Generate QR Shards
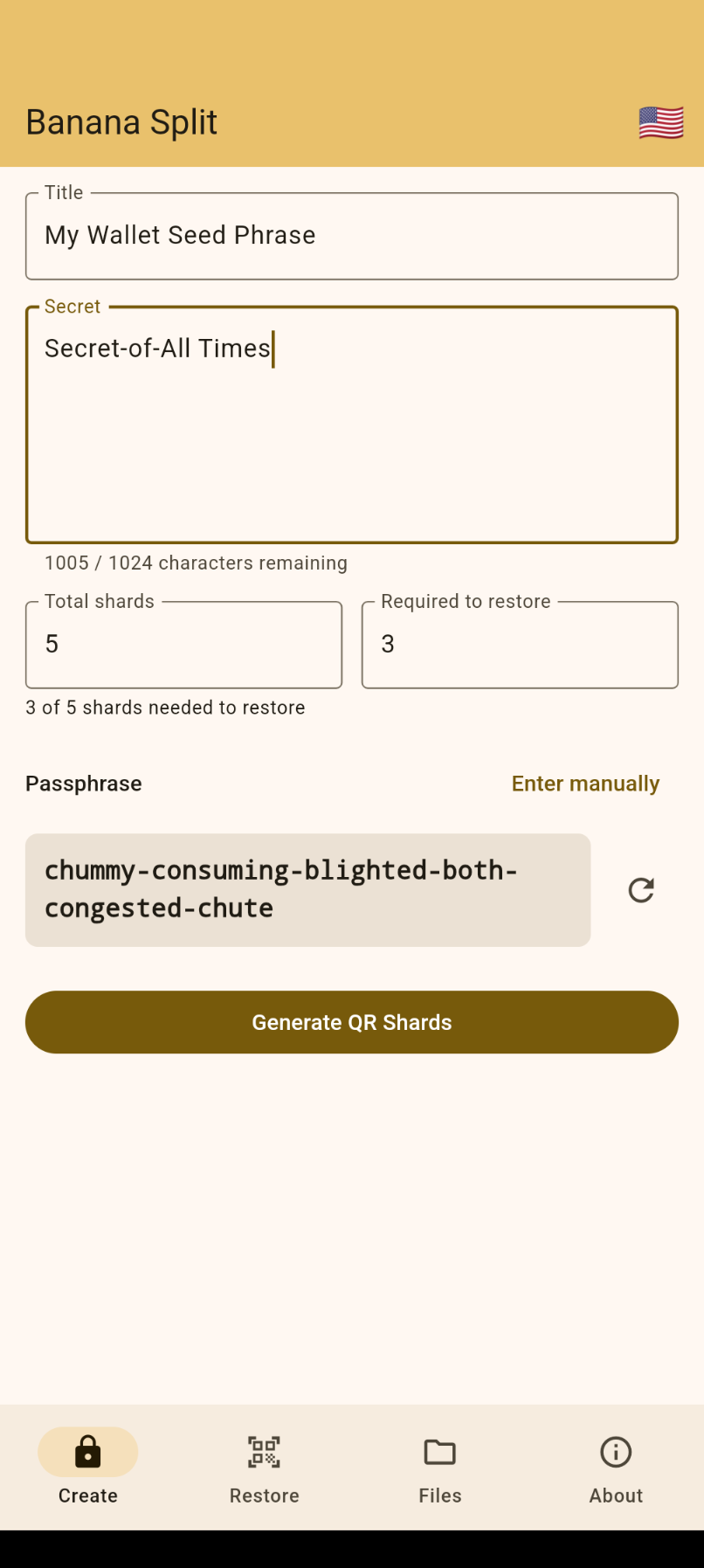The height and width of the screenshot is (1568, 704). pos(351,1022)
